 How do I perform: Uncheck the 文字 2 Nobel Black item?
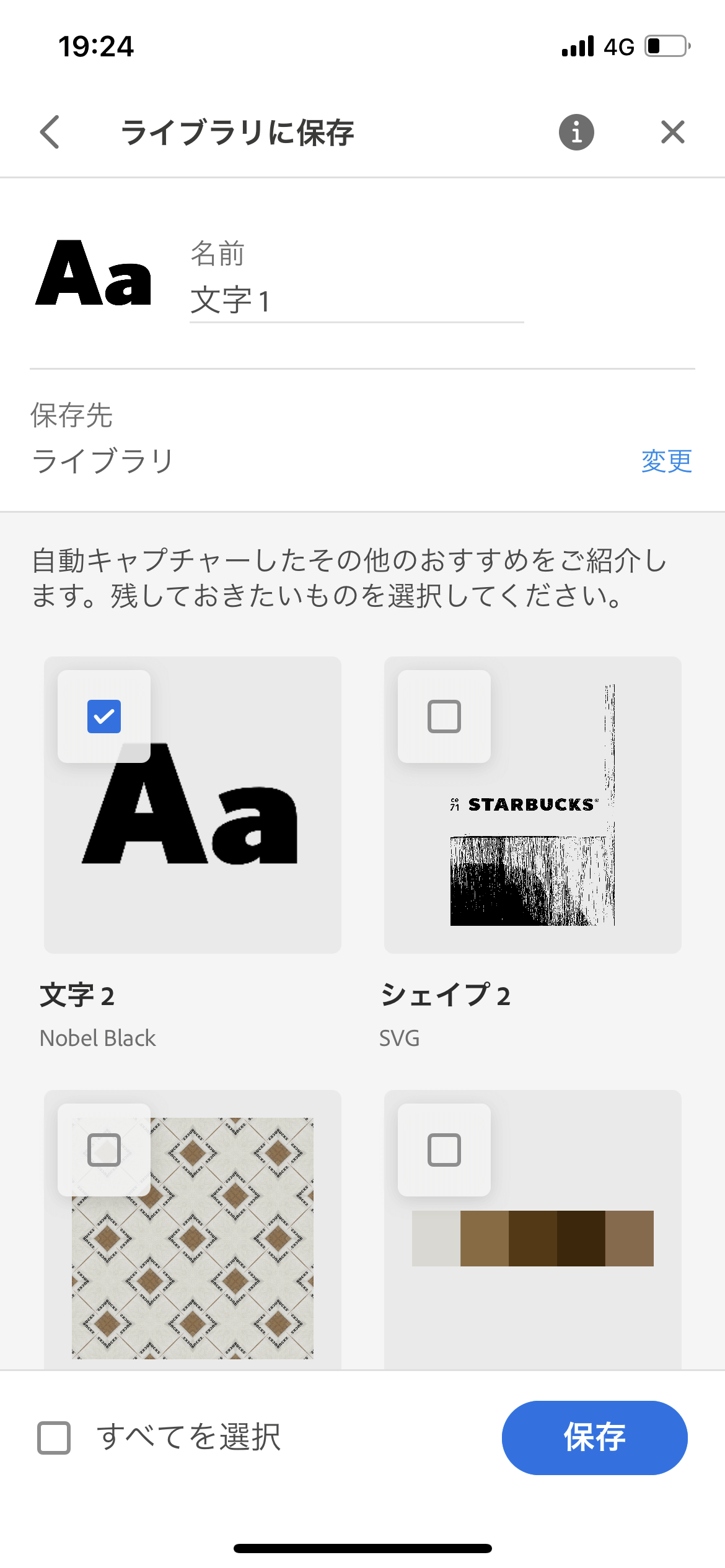[104, 716]
